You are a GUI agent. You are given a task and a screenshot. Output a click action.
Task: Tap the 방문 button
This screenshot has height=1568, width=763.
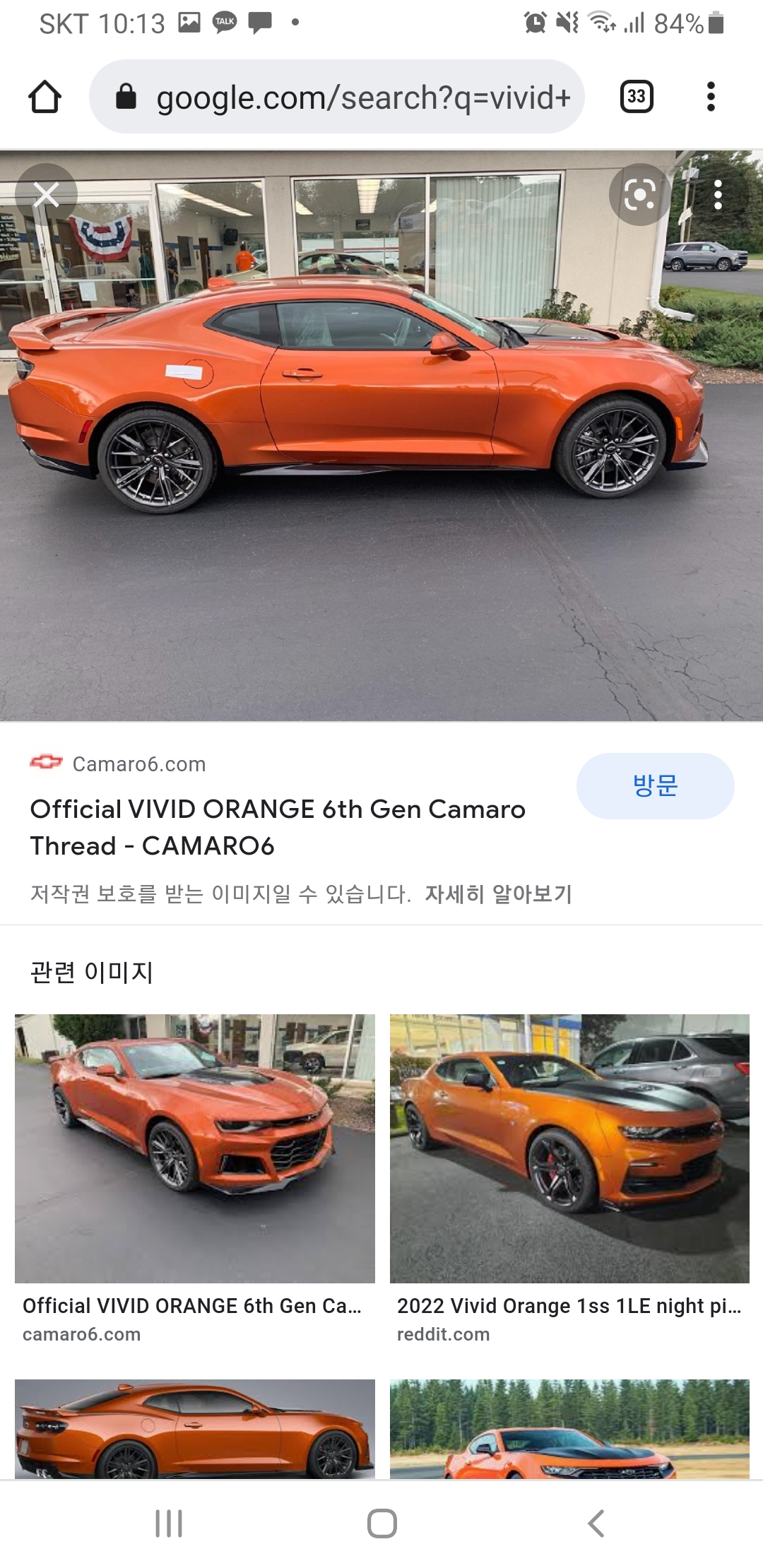pos(655,785)
